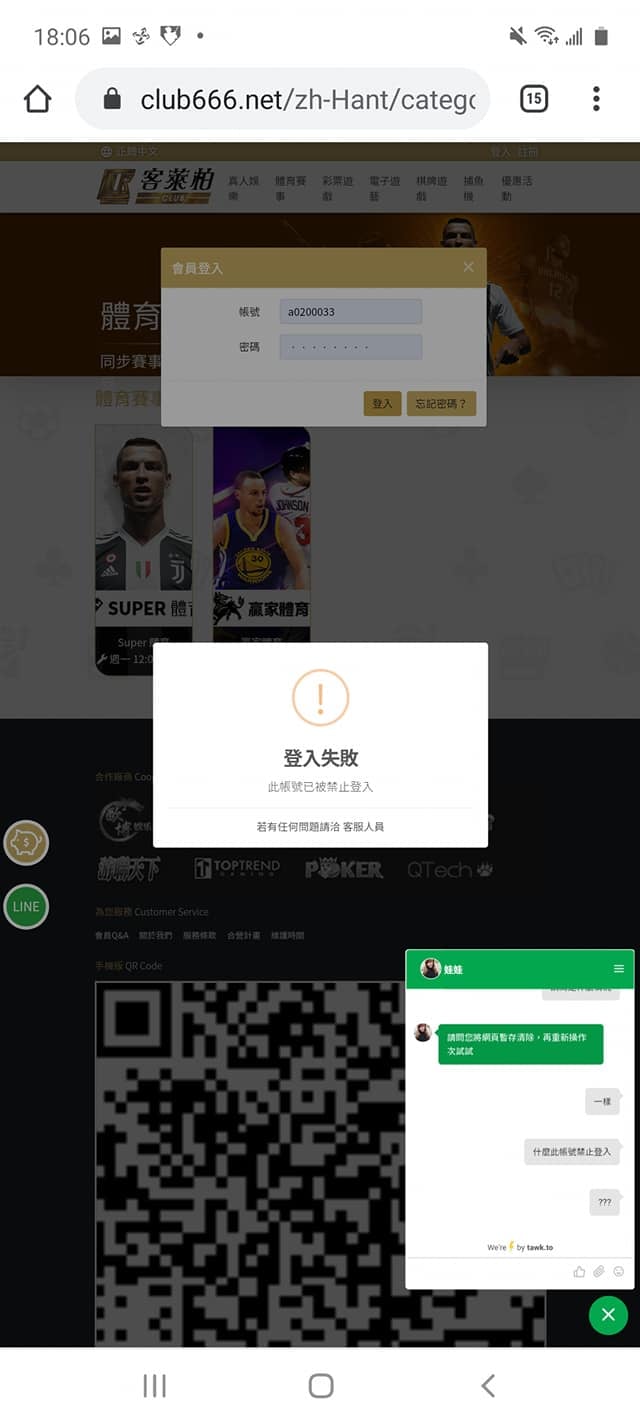Open the chat widget's hamburger menu

tap(619, 969)
